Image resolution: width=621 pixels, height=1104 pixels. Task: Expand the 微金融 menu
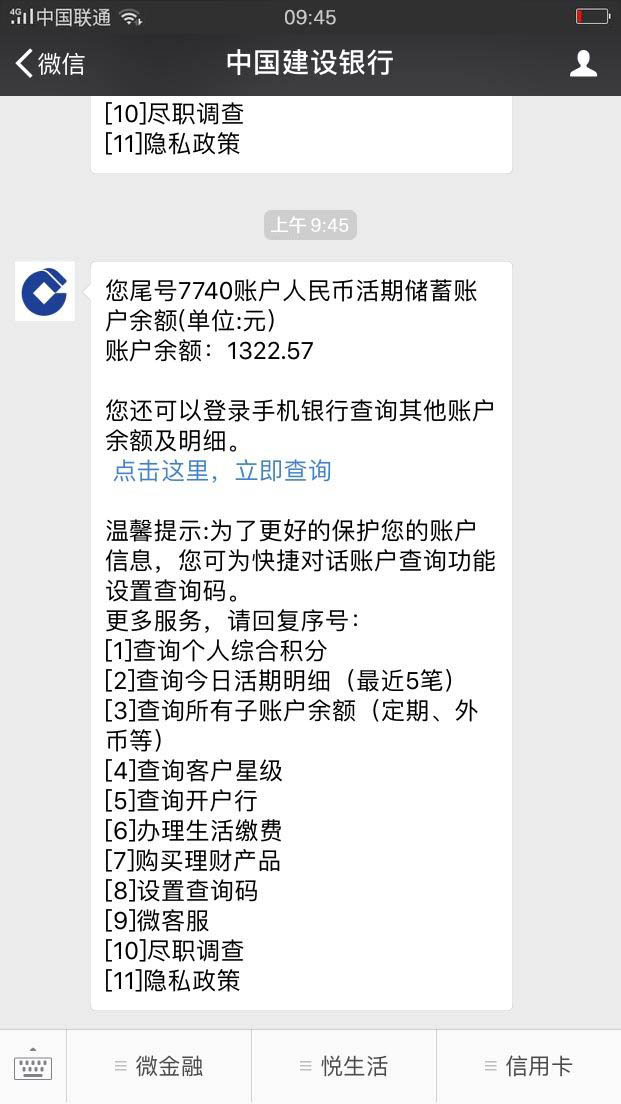pyautogui.click(x=159, y=1066)
